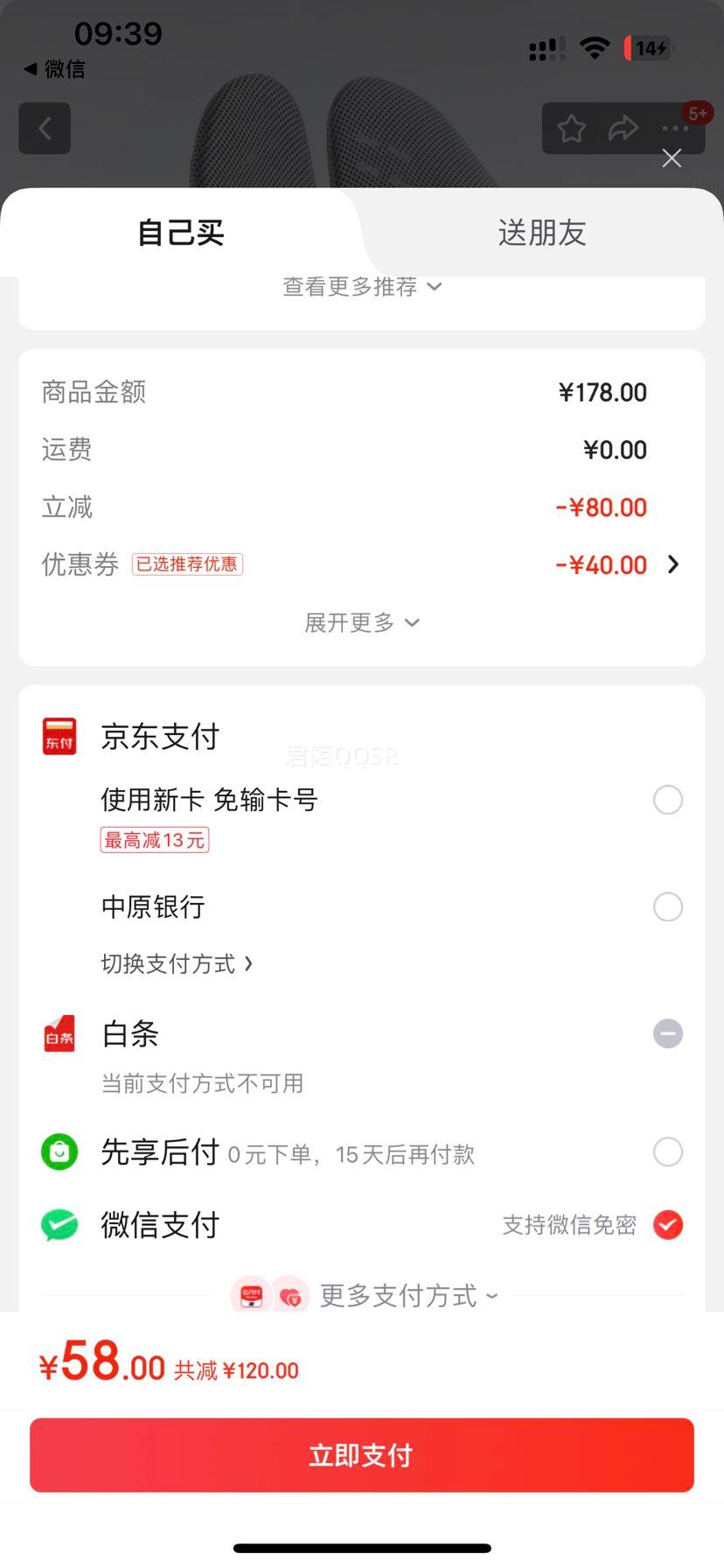The width and height of the screenshot is (724, 1568).
Task: Return to WeChat via the 微信 back link
Action: (54, 69)
